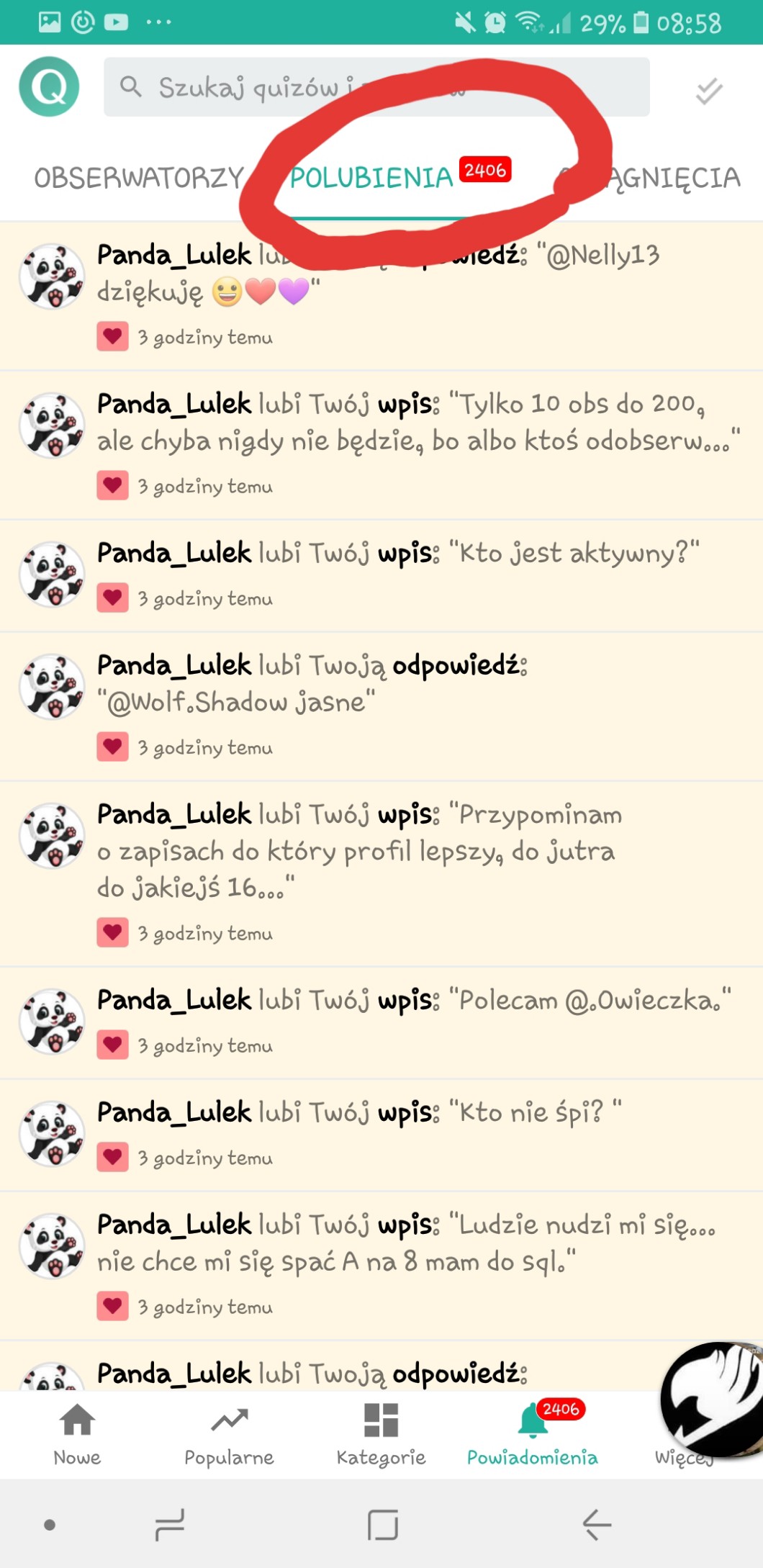This screenshot has height=1568, width=763.
Task: Tap the quiz search field
Action: pos(374,87)
